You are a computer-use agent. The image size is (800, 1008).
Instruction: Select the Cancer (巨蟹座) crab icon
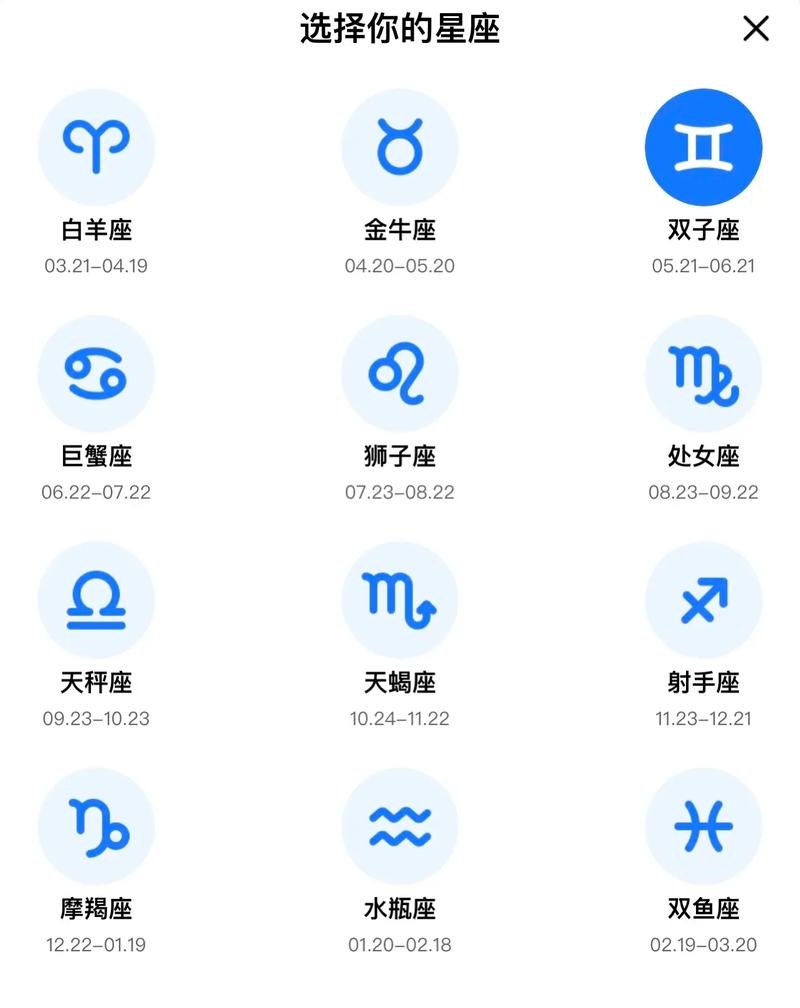click(97, 372)
